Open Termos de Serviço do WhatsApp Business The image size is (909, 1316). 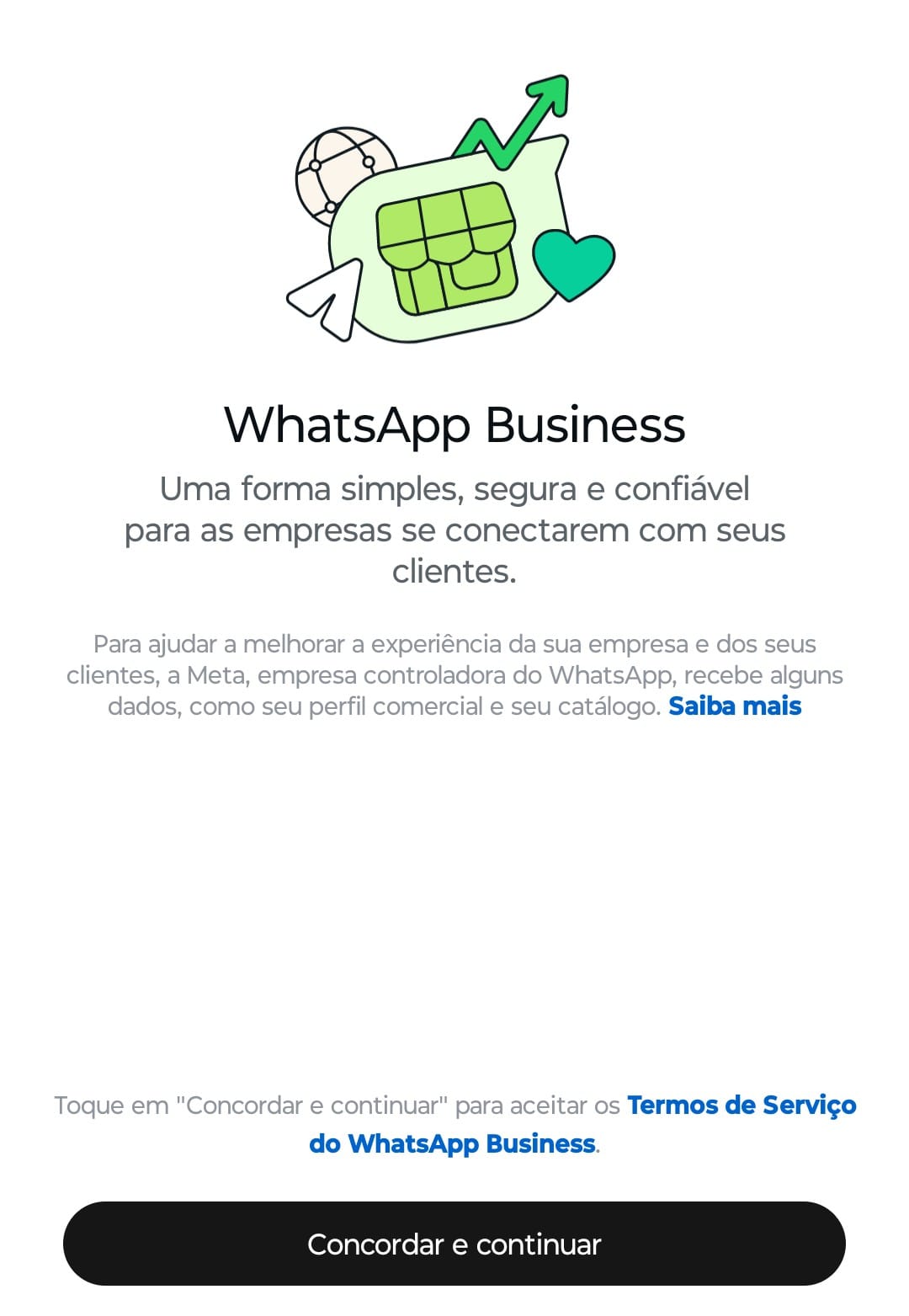tap(741, 1105)
